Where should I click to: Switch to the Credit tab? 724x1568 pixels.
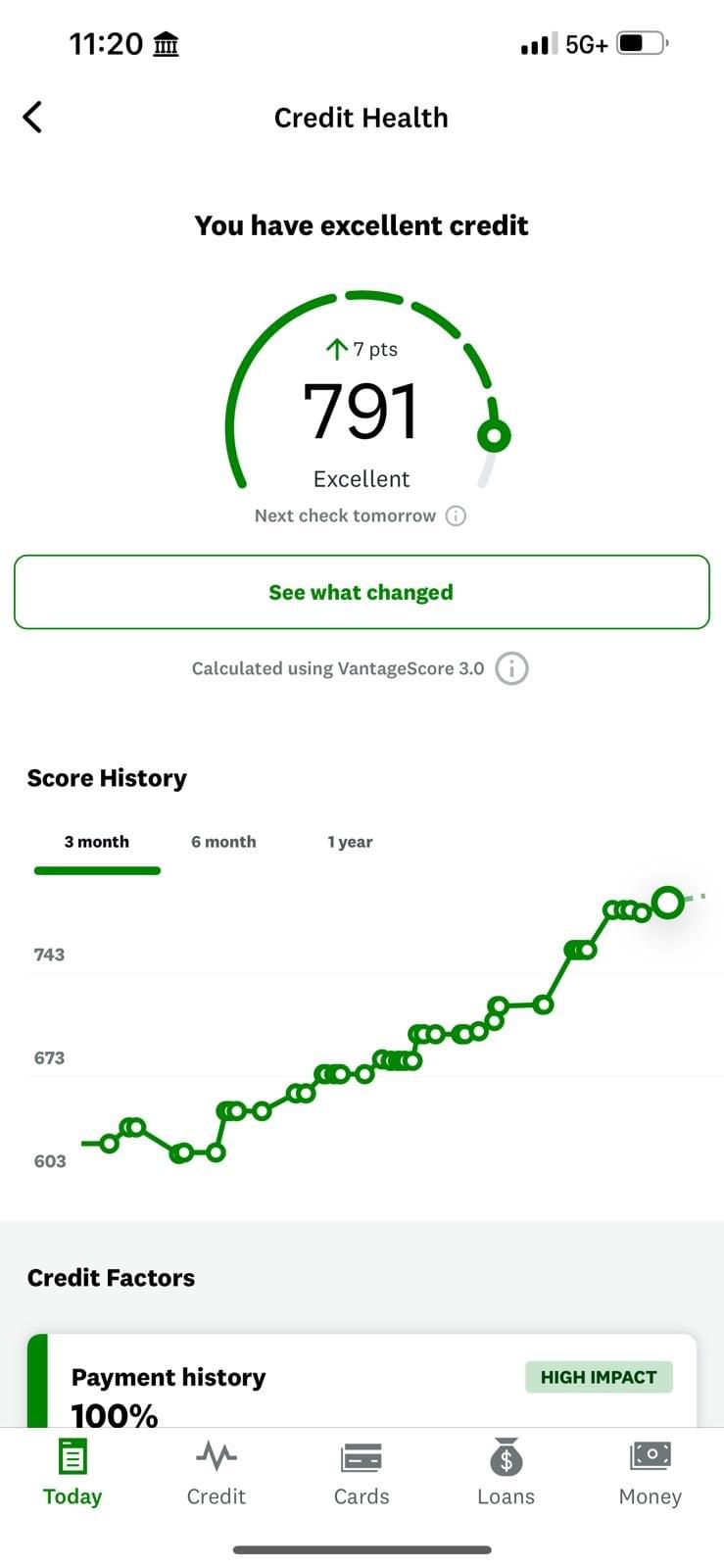coord(217,1472)
